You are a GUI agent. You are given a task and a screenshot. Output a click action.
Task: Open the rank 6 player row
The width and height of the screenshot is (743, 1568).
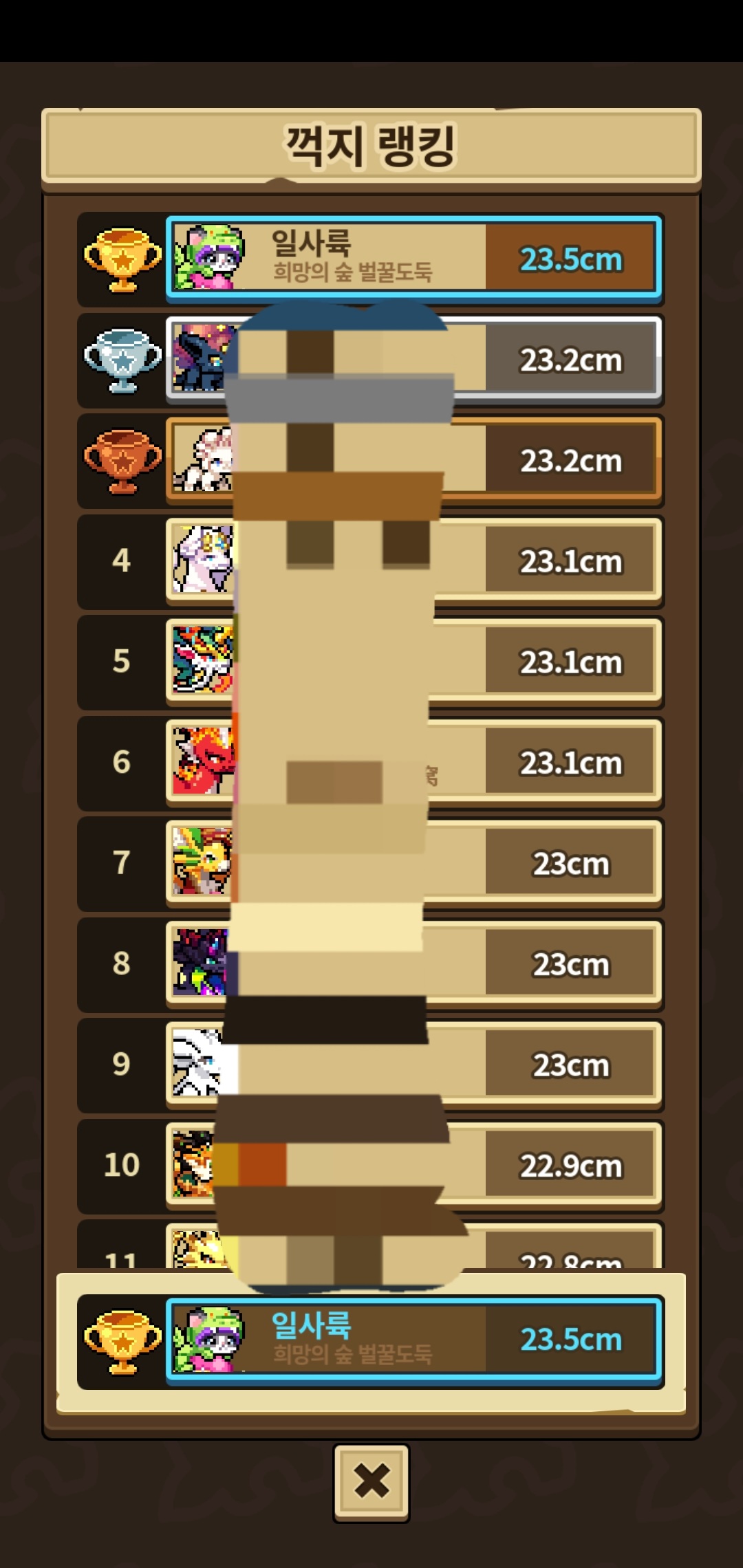click(570, 762)
